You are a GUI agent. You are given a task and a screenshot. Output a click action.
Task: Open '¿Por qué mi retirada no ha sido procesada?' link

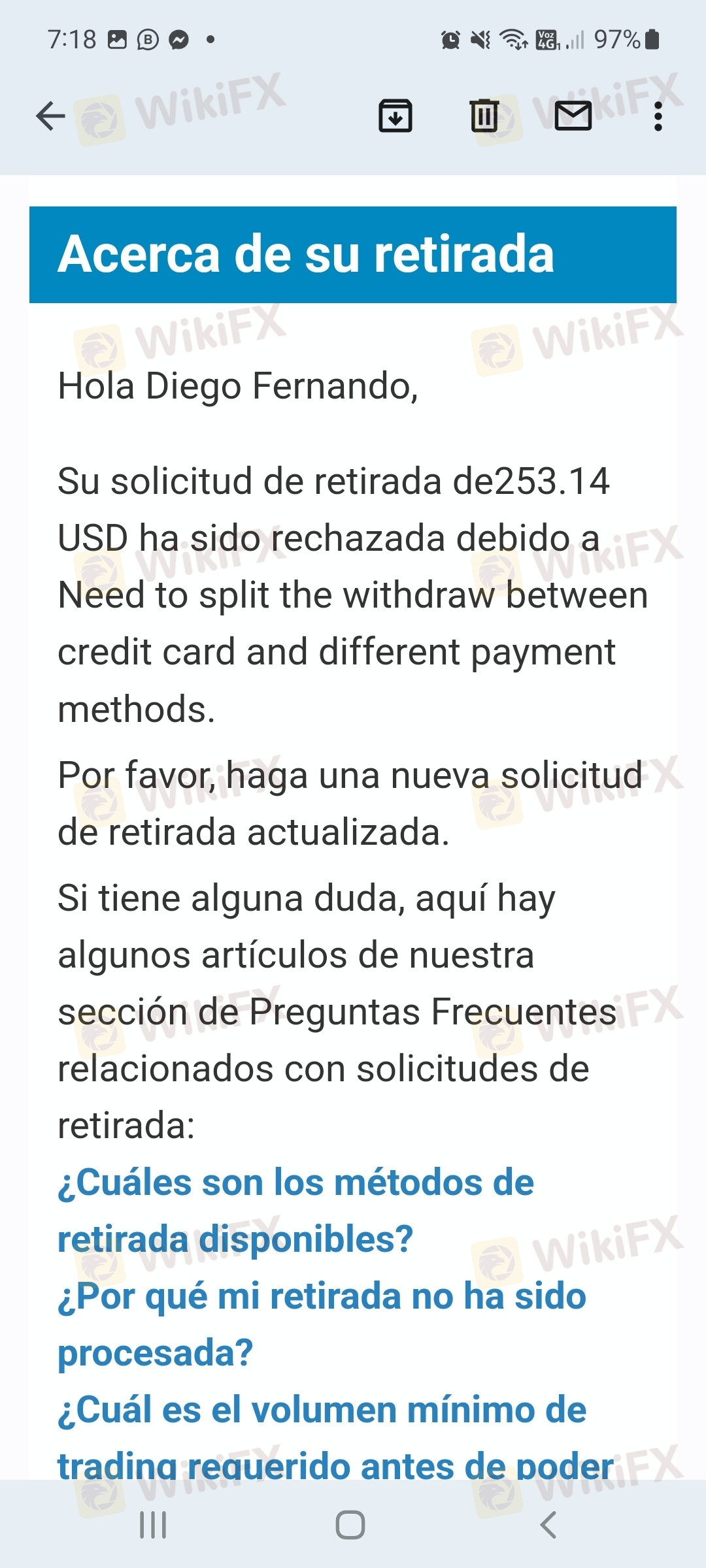click(x=322, y=1324)
